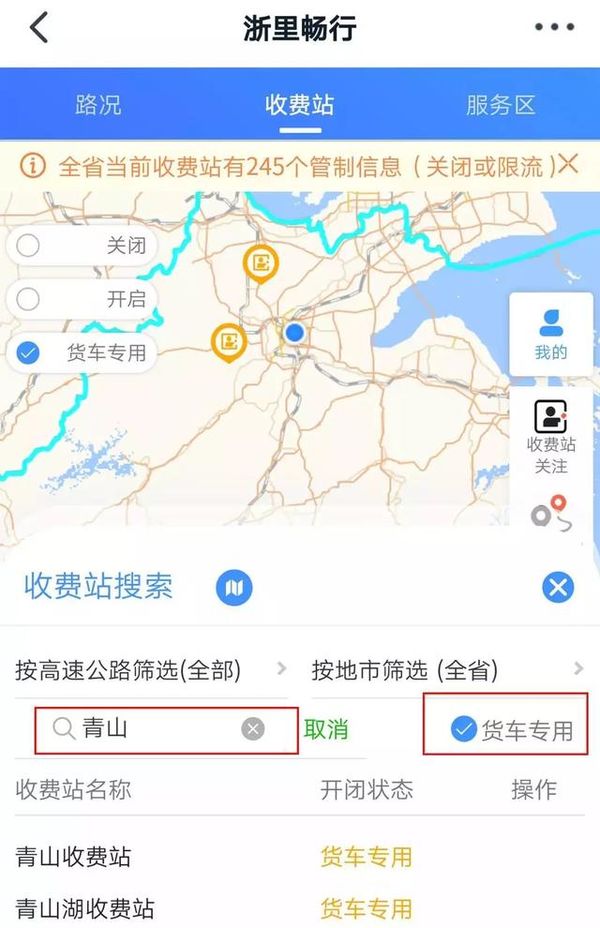Image resolution: width=600 pixels, height=928 pixels.
Task: Switch to the 路况 tab
Action: [x=98, y=105]
